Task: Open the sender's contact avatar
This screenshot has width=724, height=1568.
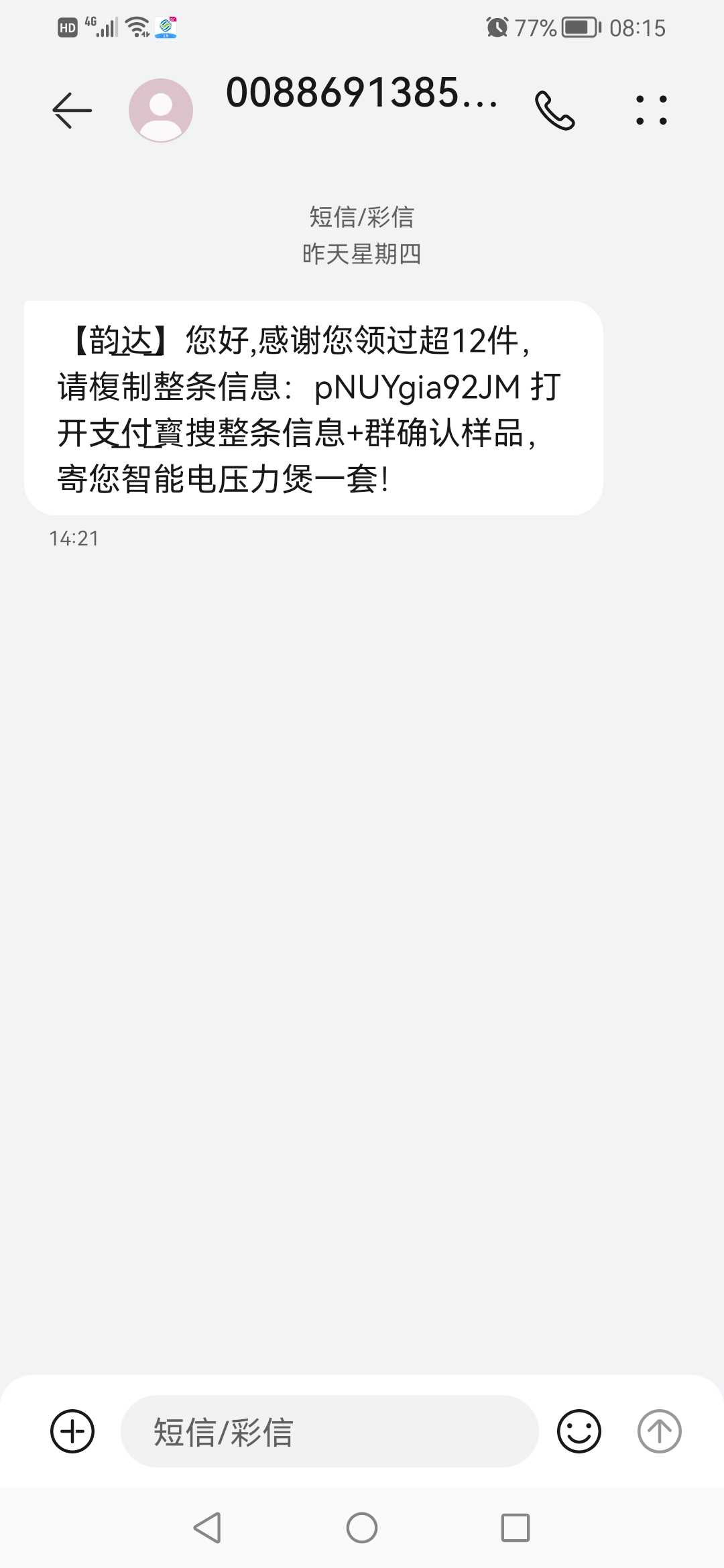Action: (161, 111)
